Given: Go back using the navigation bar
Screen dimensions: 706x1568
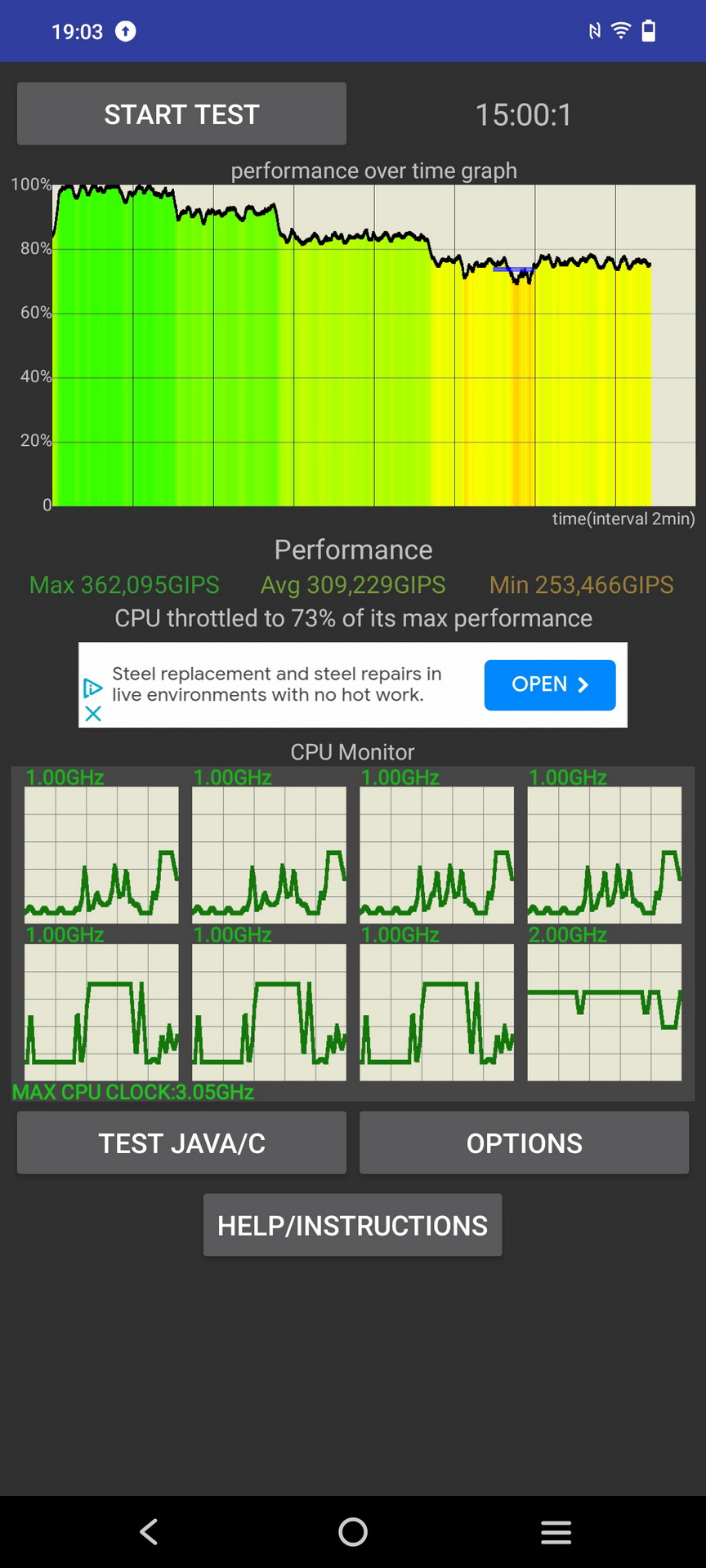Looking at the screenshot, I should click(x=149, y=1532).
